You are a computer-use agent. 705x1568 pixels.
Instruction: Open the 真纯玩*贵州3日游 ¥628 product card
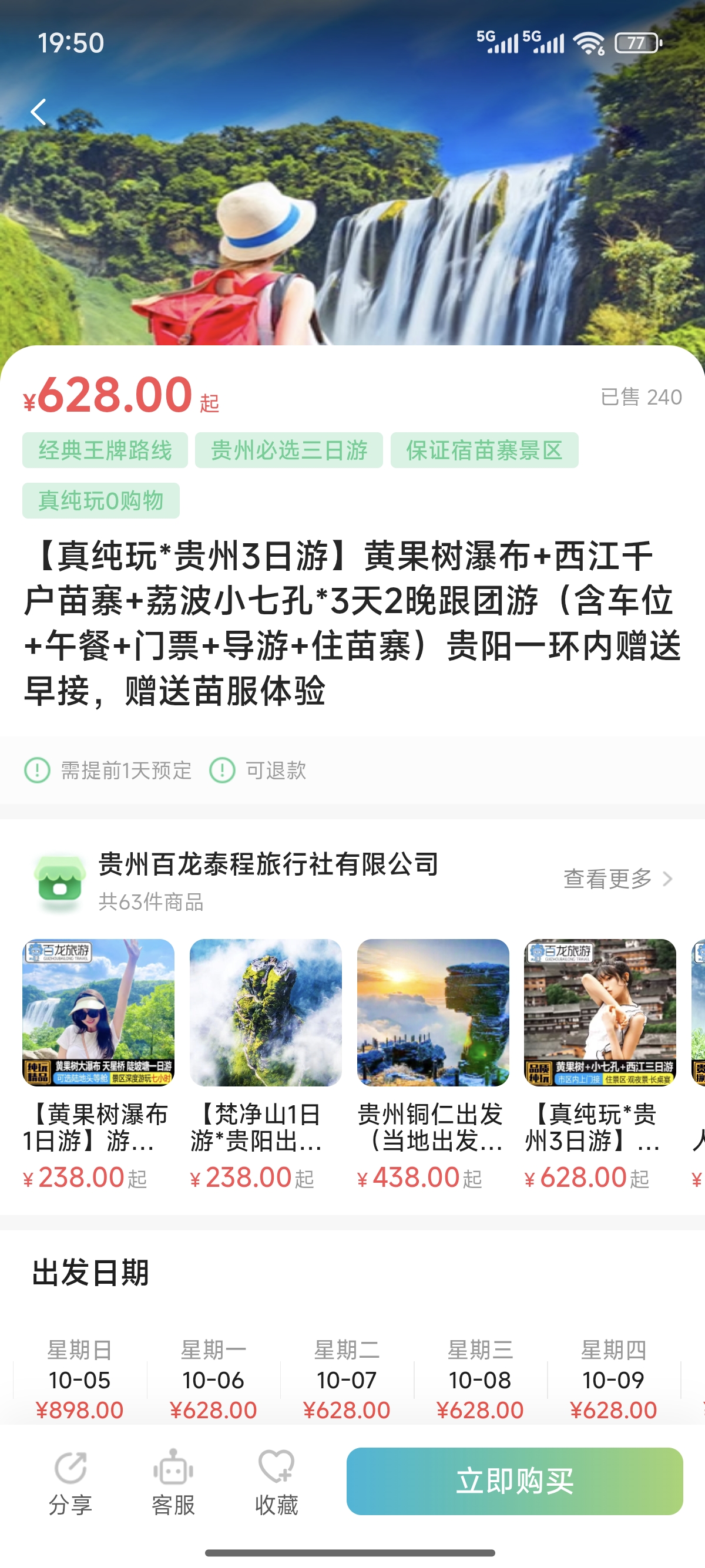point(600,1063)
